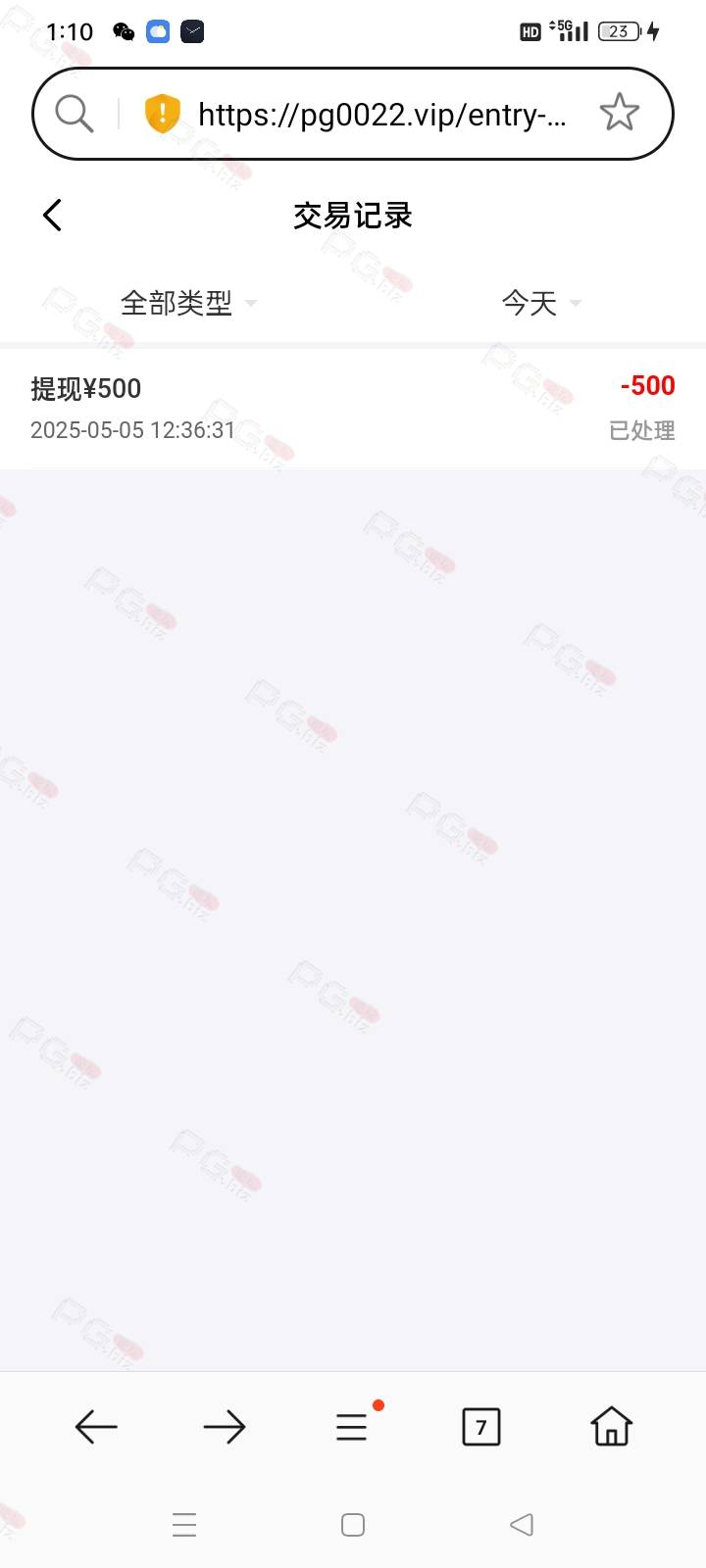
Task: Show the 7 open browser tabs
Action: pyautogui.click(x=481, y=1427)
